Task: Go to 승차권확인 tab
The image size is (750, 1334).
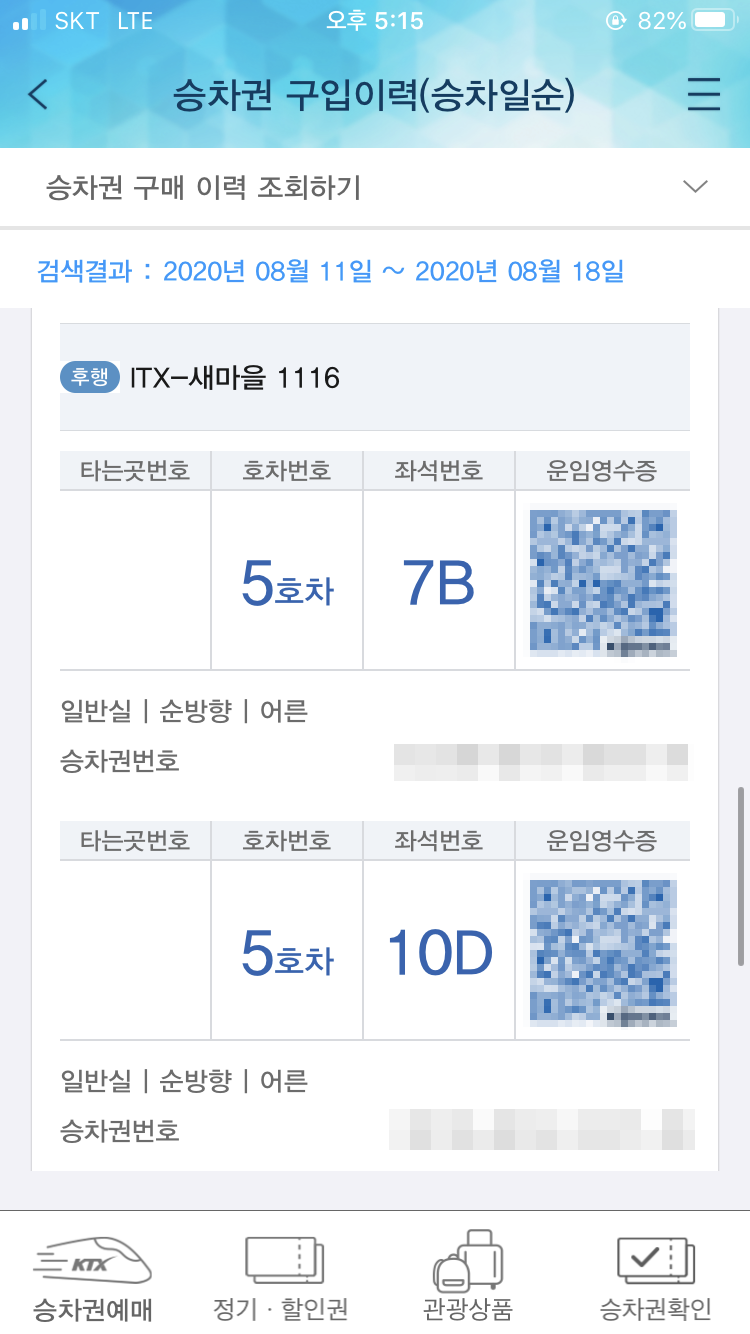Action: (x=655, y=1274)
